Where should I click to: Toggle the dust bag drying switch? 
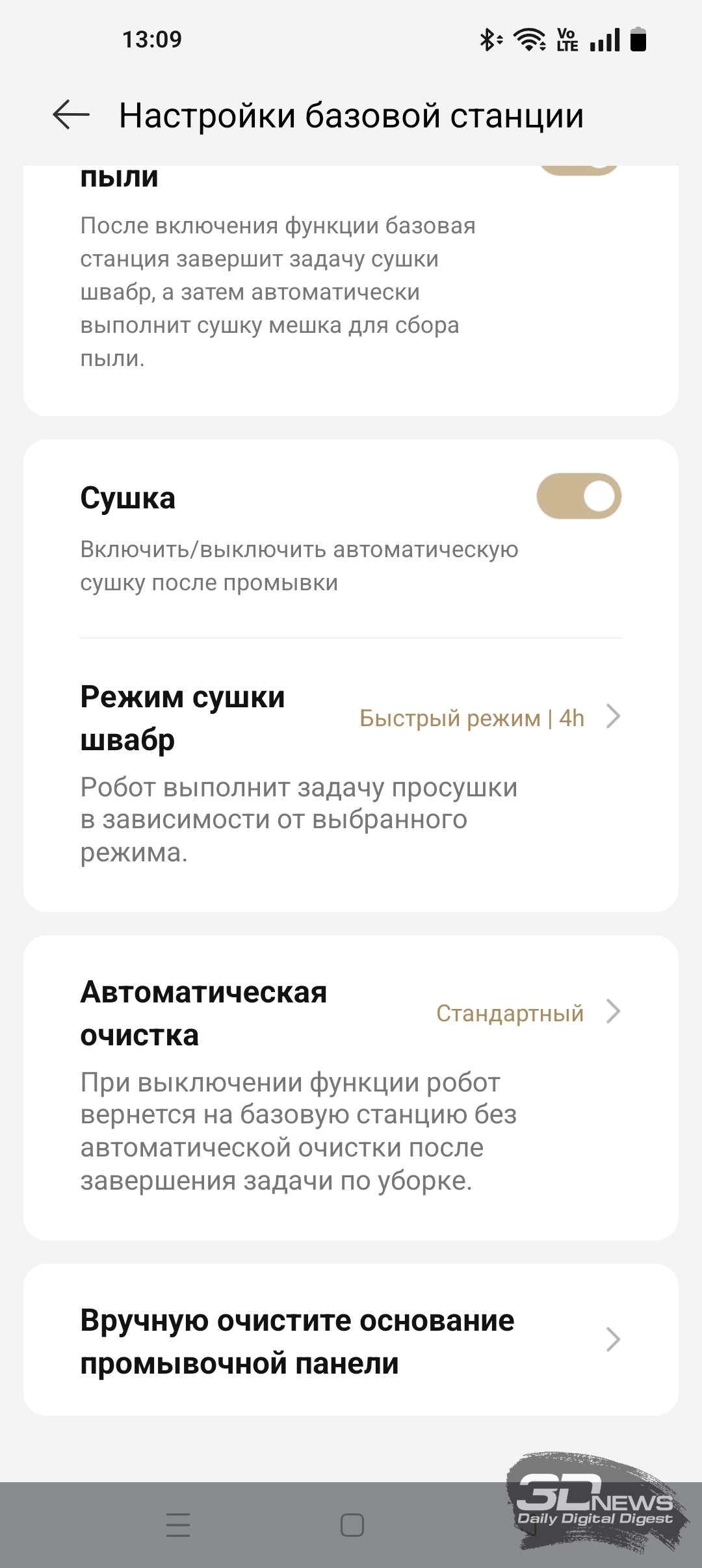click(x=578, y=170)
